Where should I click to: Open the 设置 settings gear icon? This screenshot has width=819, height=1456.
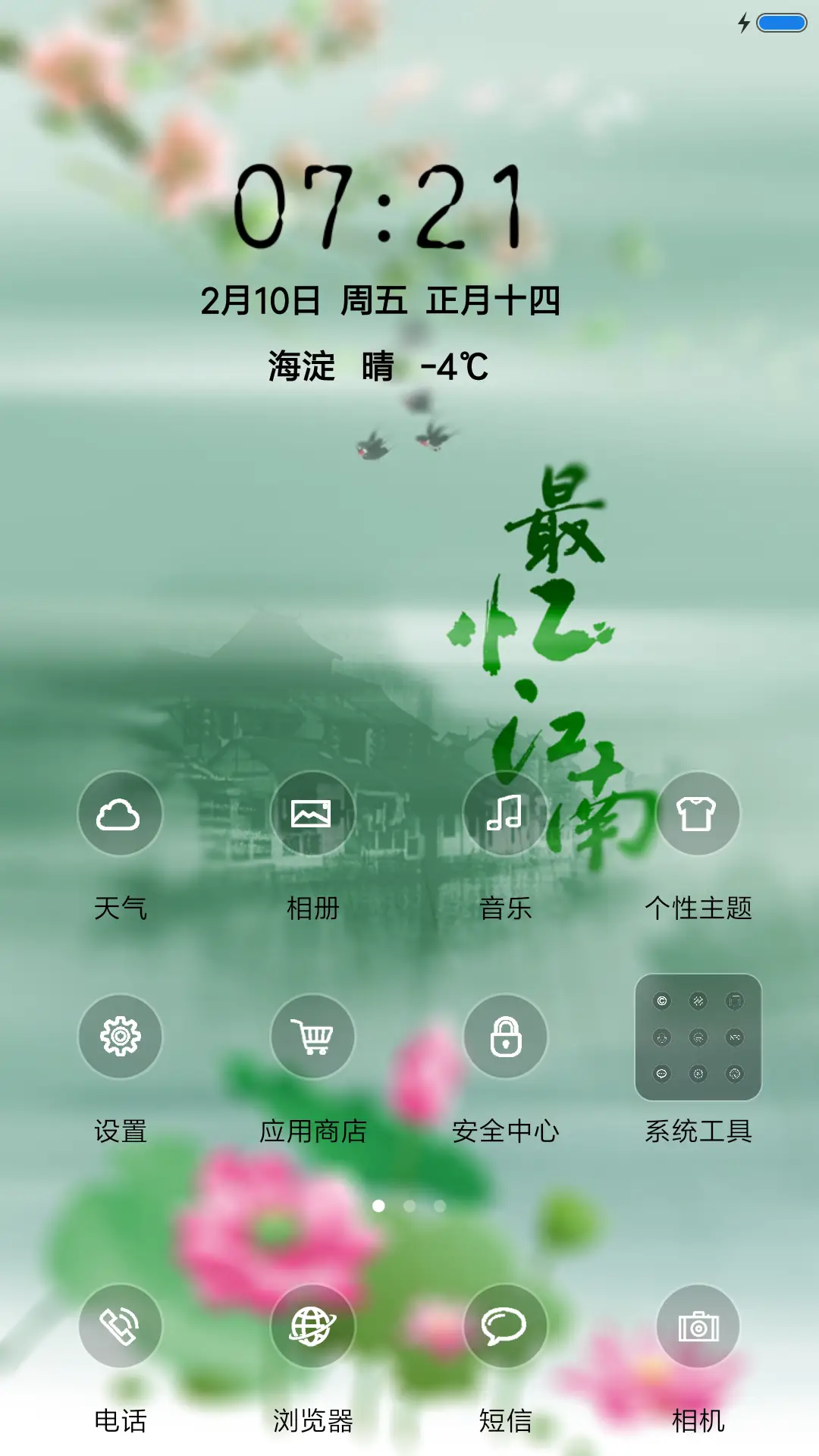[x=119, y=1037]
